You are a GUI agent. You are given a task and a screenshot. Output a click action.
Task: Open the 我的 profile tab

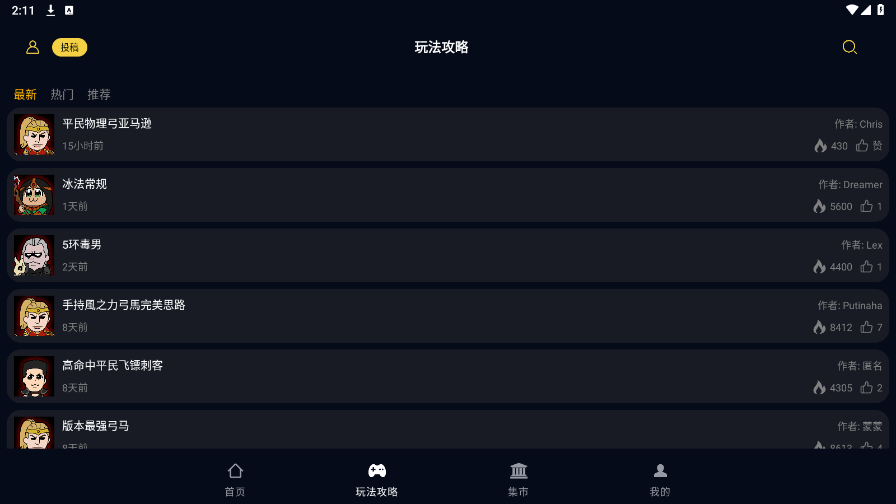[660, 479]
